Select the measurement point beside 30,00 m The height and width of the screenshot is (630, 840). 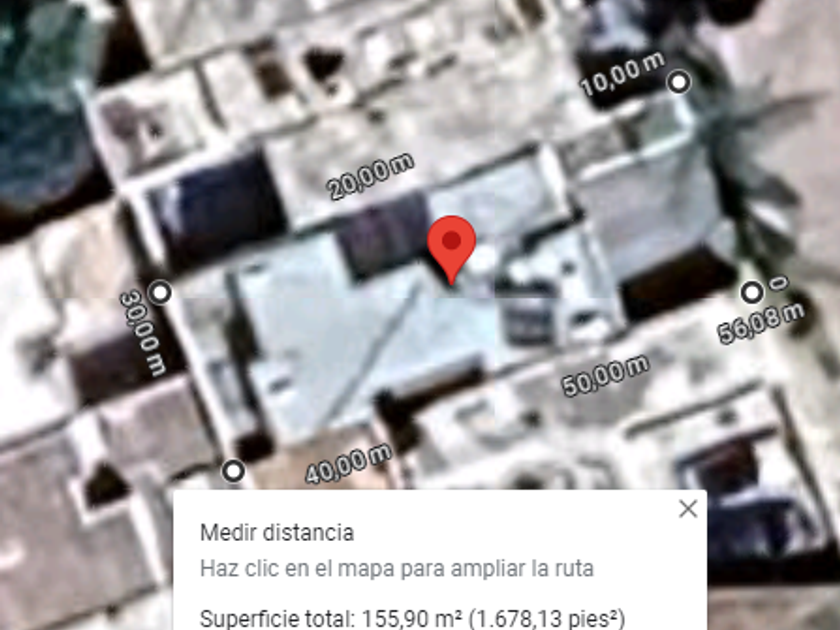click(160, 293)
